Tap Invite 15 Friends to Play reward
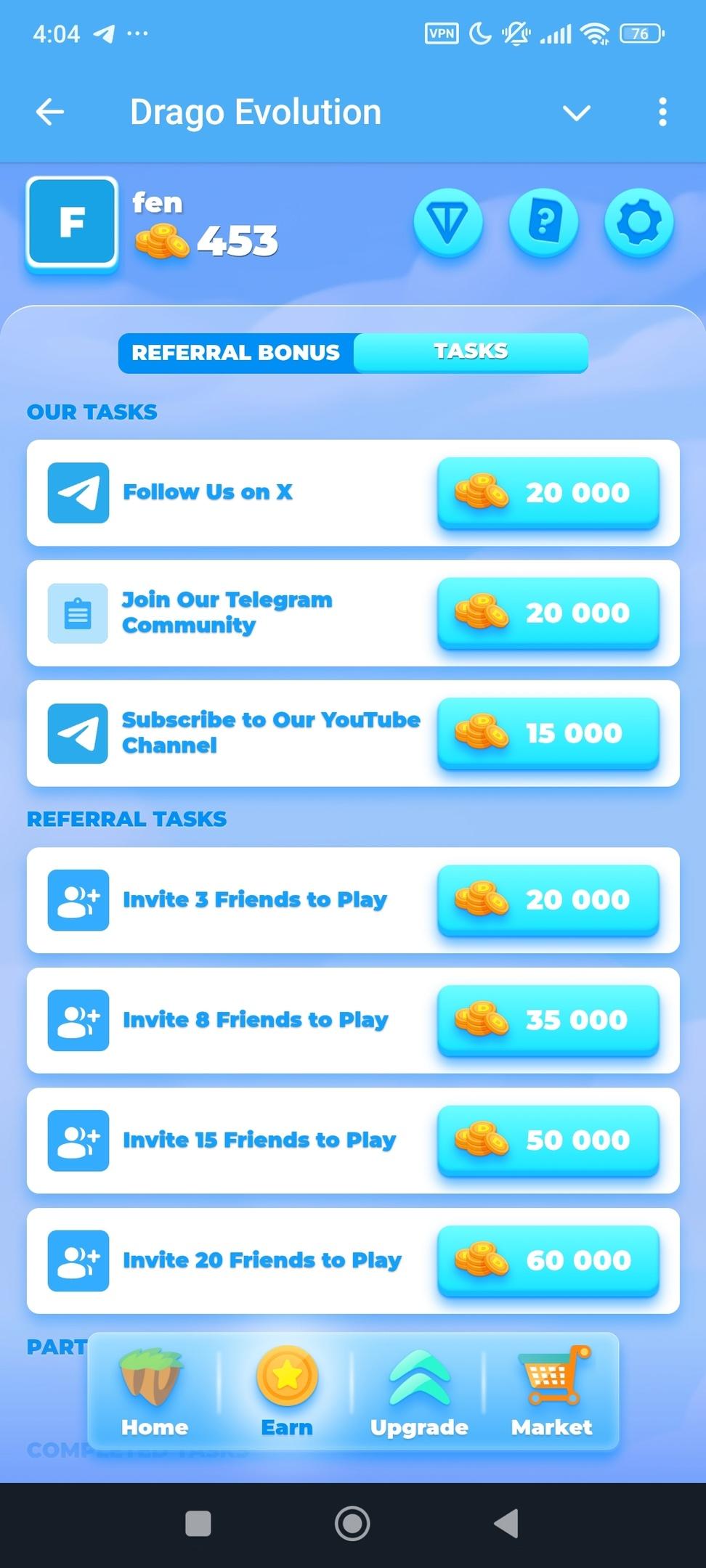 548,1140
